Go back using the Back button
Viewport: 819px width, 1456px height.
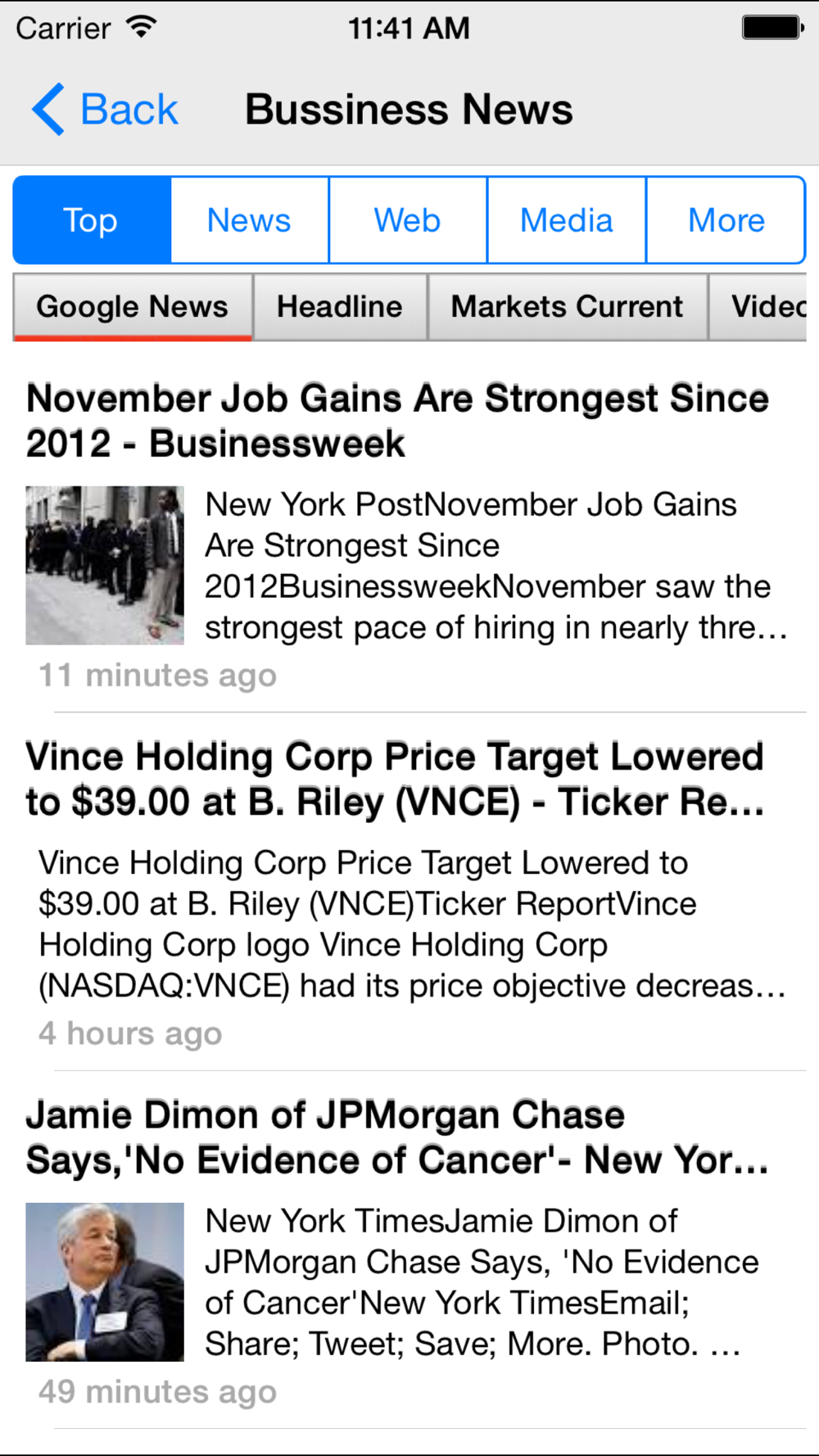[105, 110]
